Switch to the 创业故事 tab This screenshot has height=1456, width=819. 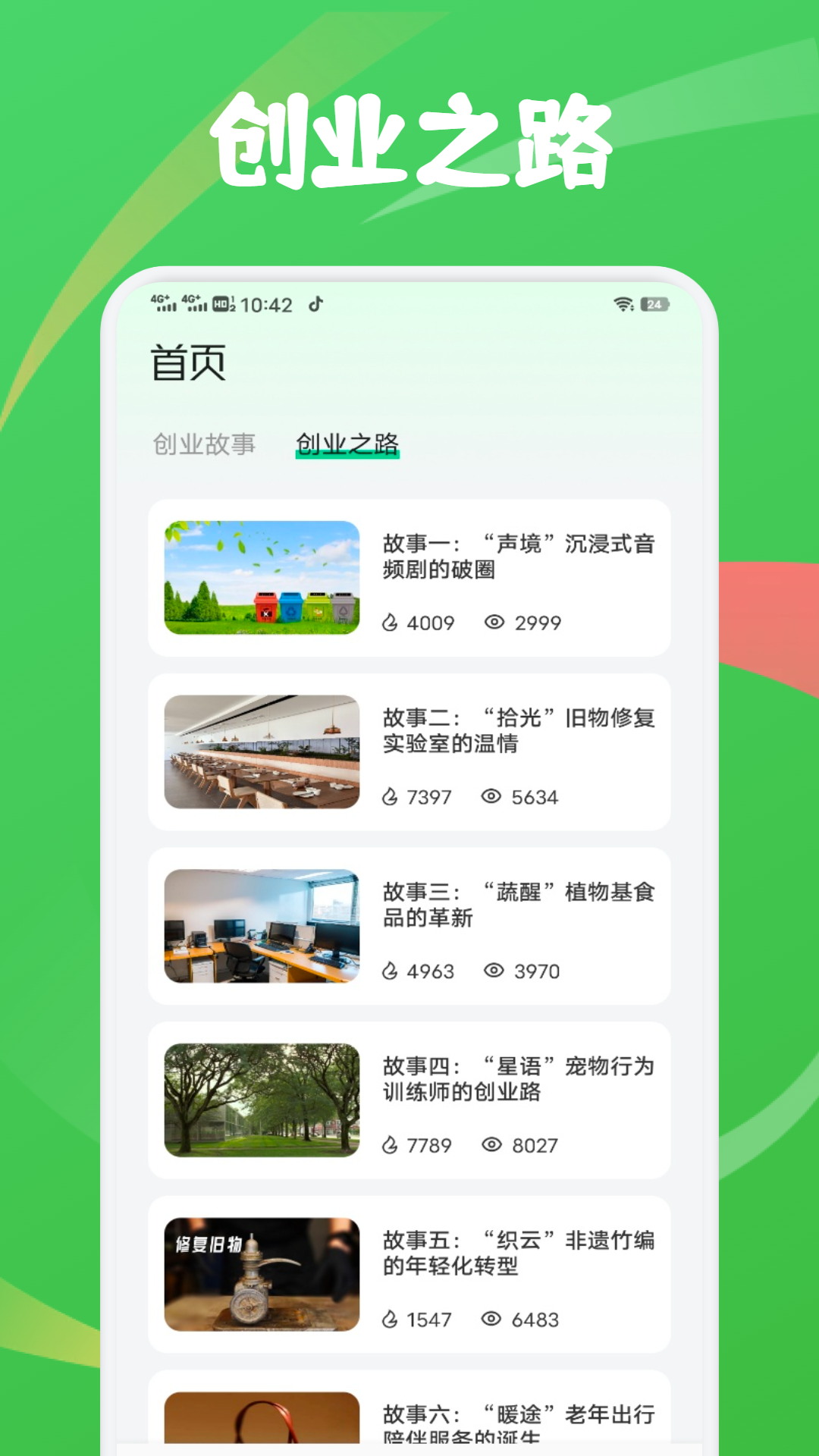205,444
